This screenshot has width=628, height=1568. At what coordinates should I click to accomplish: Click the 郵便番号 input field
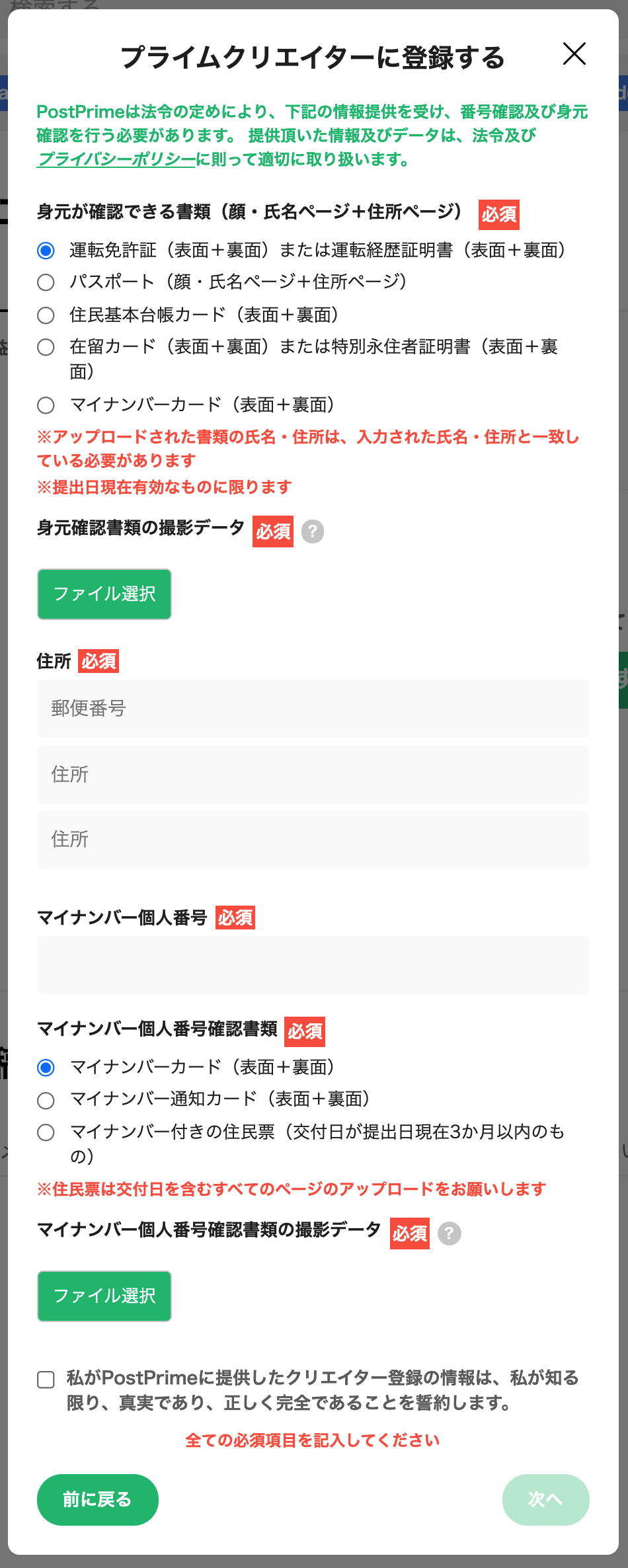(x=313, y=708)
